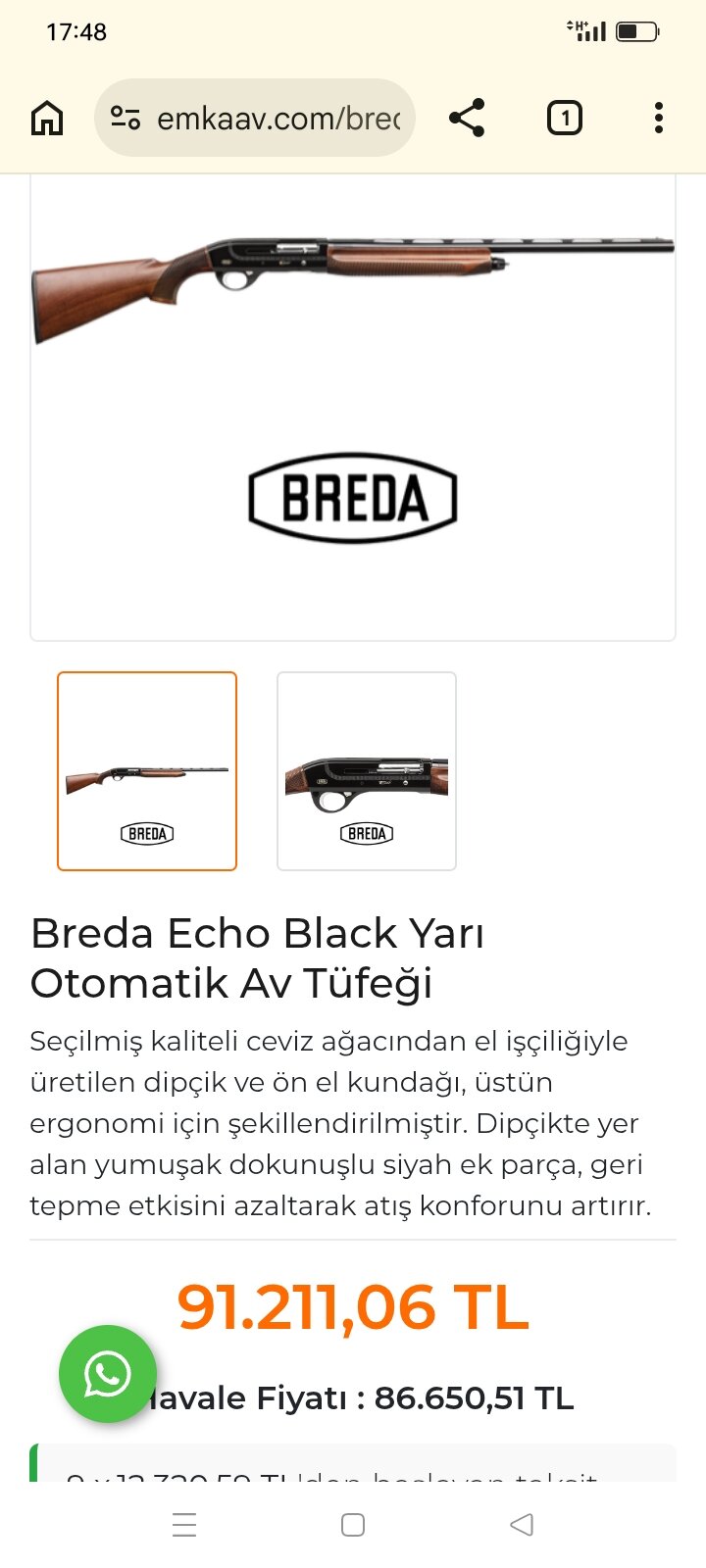The width and height of the screenshot is (706, 1568).
Task: Share this product page
Action: pyautogui.click(x=467, y=119)
